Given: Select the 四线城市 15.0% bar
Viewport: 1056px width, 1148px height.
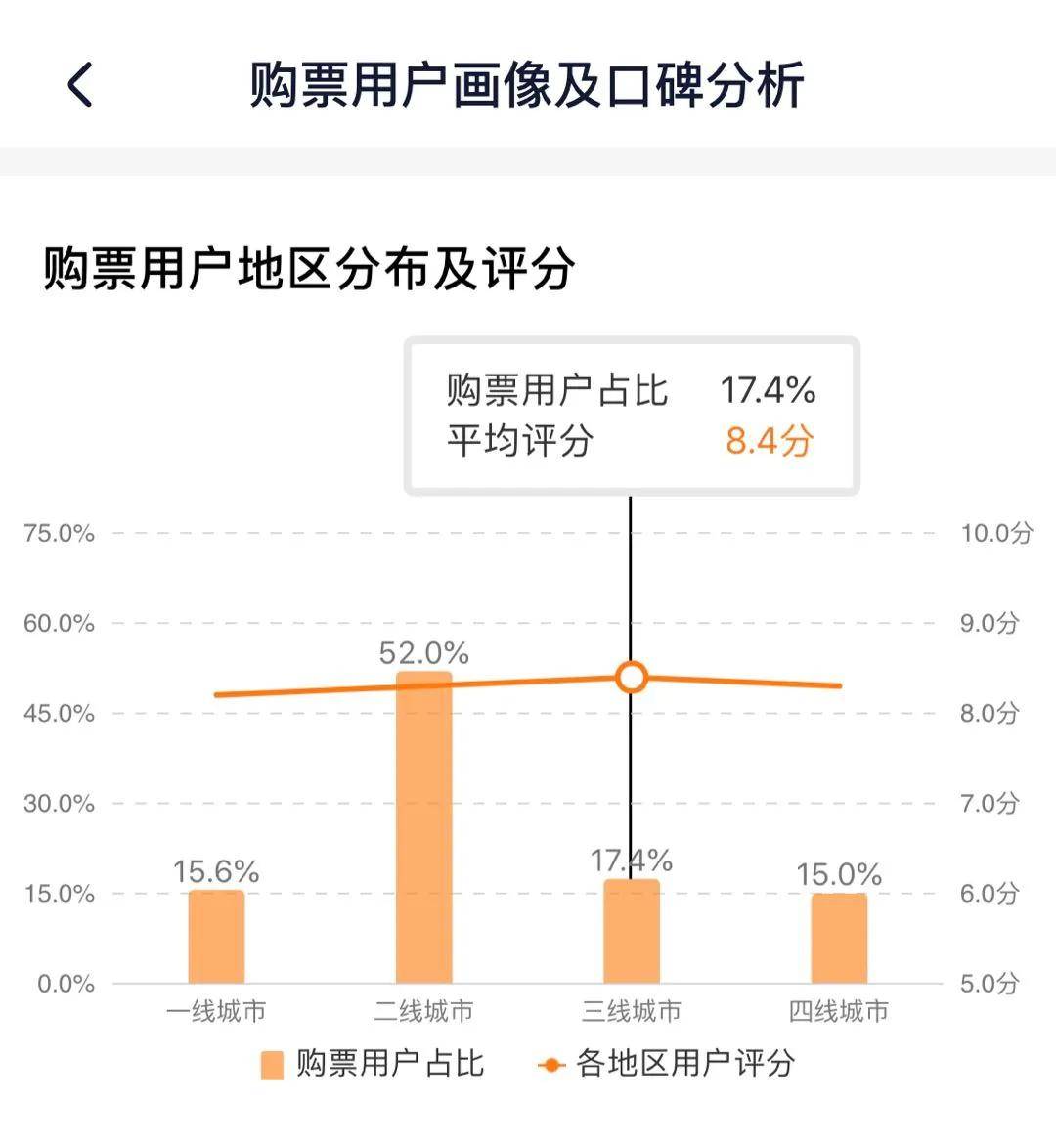Looking at the screenshot, I should 839,938.
